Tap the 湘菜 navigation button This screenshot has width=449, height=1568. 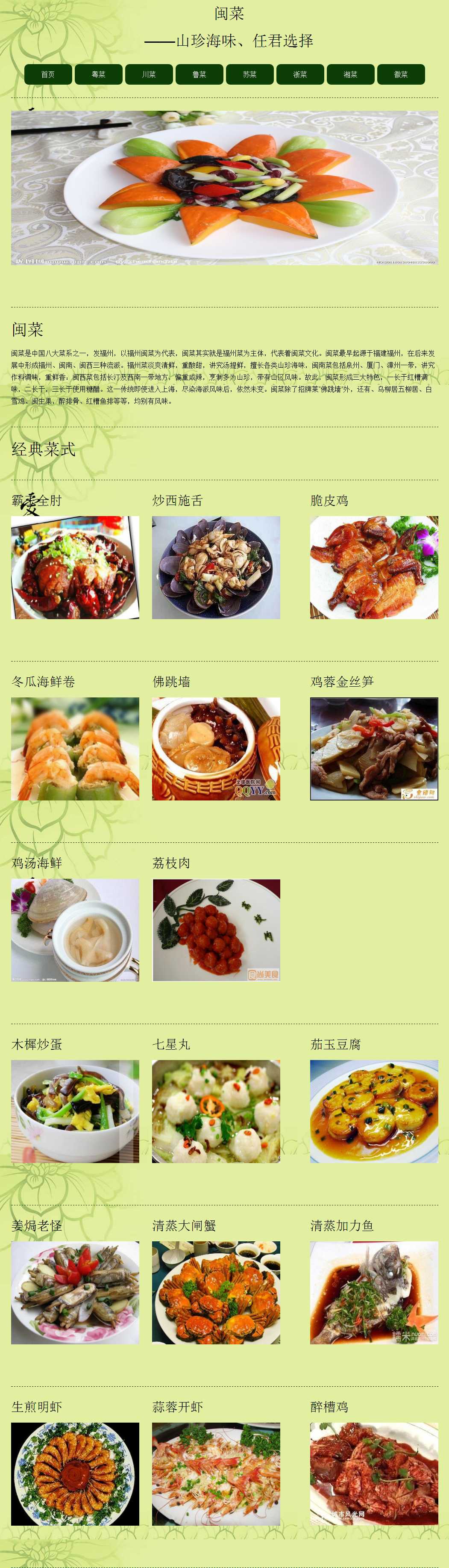click(x=350, y=74)
